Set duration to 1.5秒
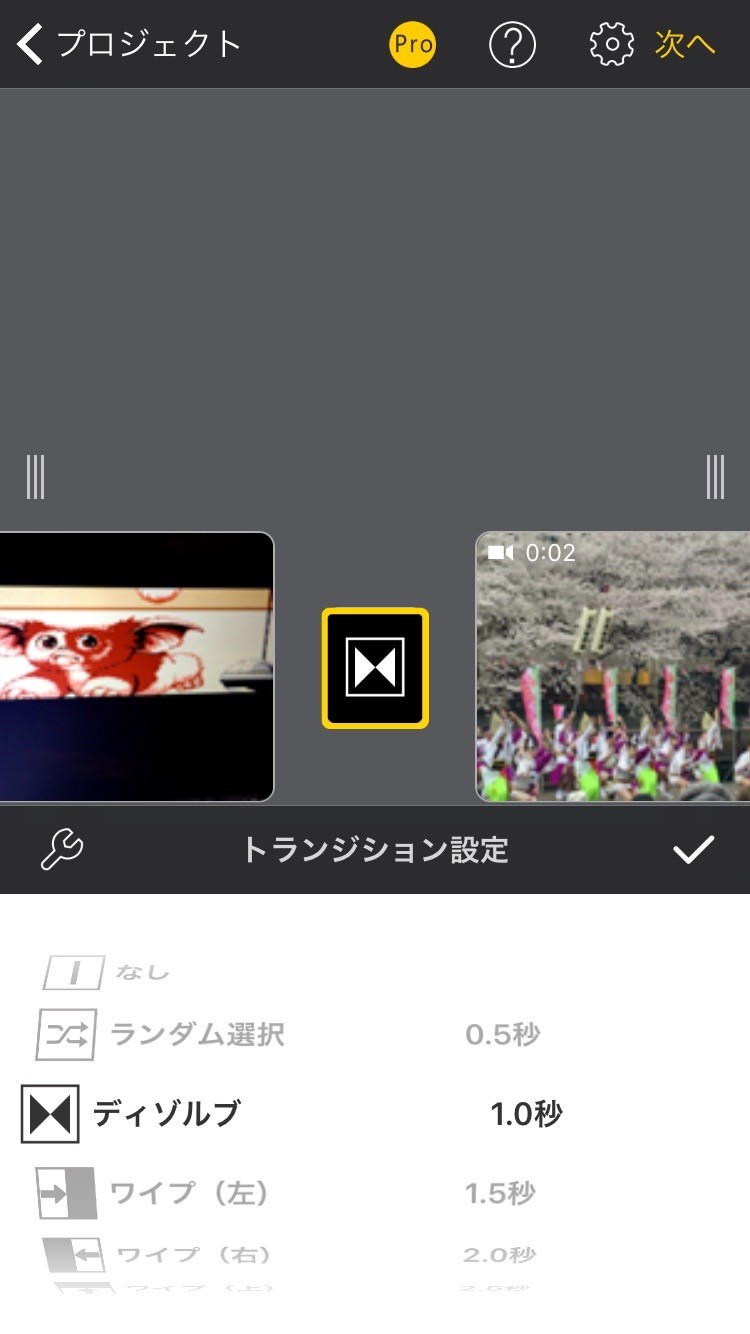The height and width of the screenshot is (1334, 750). tap(500, 1193)
